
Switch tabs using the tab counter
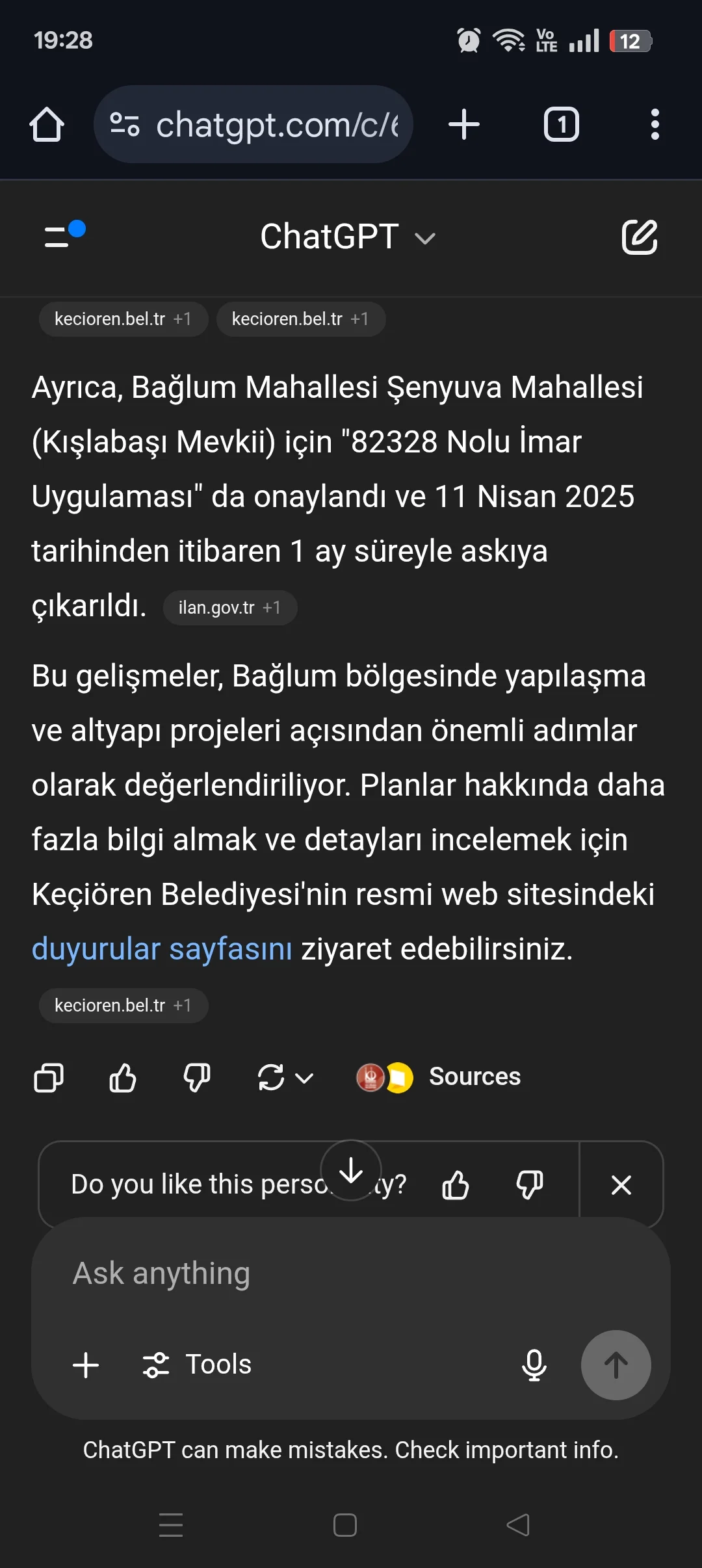point(560,124)
